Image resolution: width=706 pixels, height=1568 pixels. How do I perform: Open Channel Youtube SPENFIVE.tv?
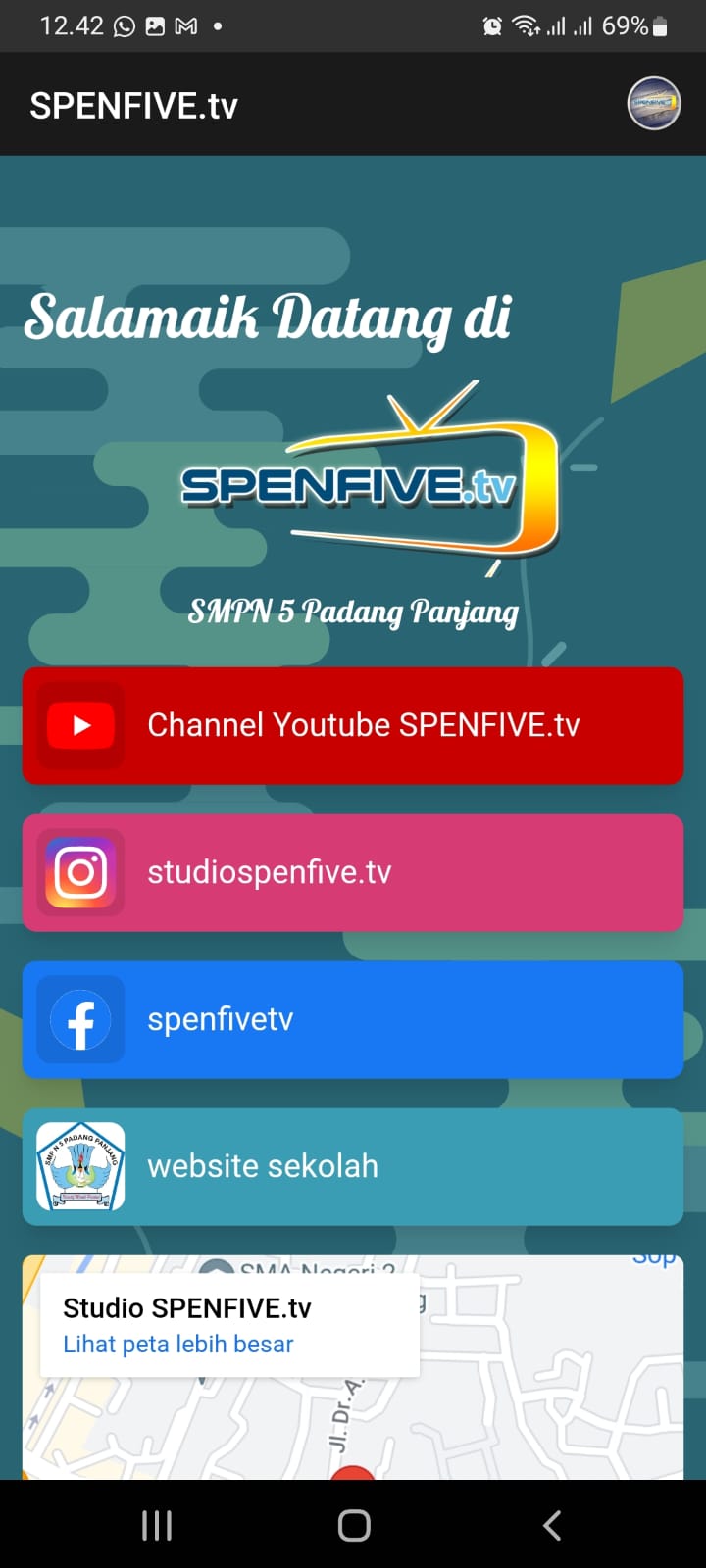353,725
